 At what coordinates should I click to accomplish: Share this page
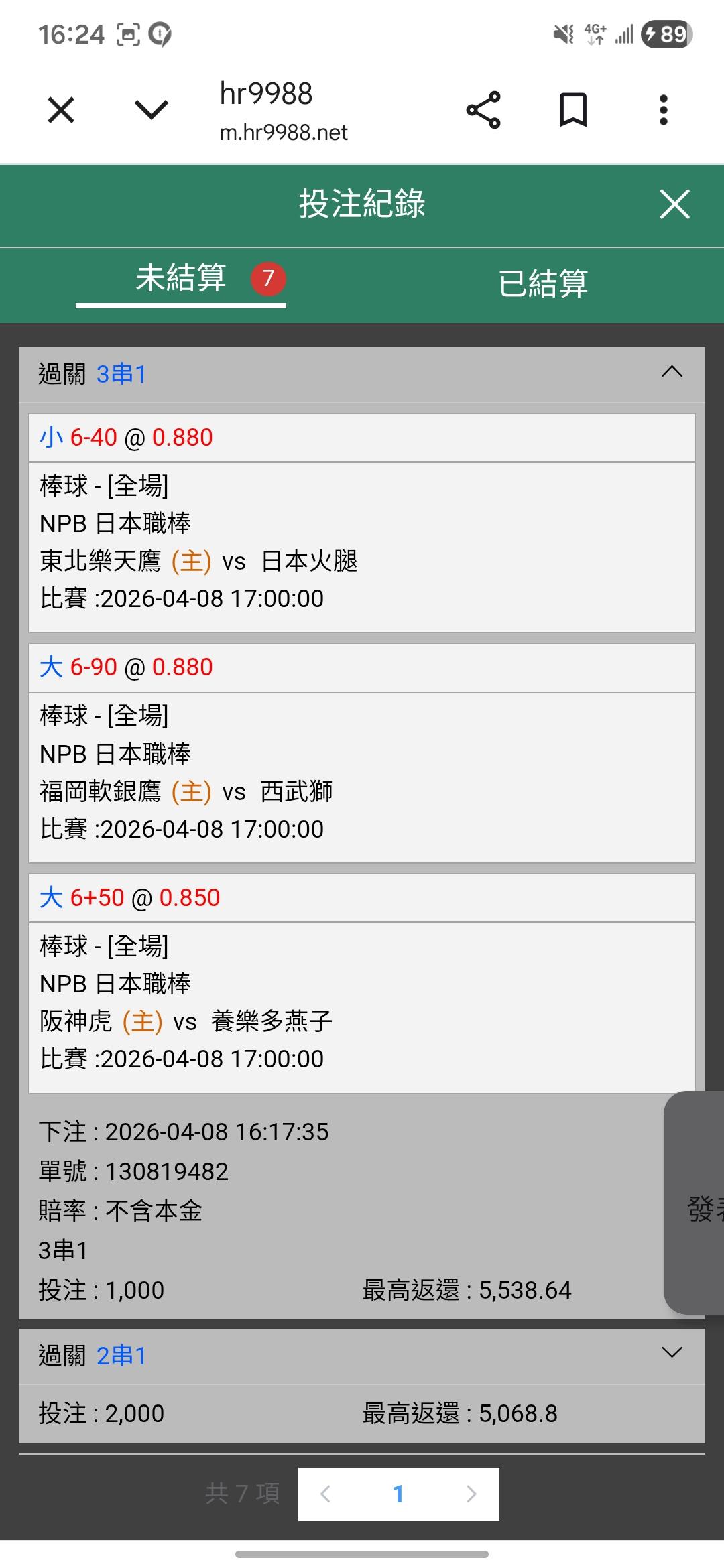click(483, 110)
